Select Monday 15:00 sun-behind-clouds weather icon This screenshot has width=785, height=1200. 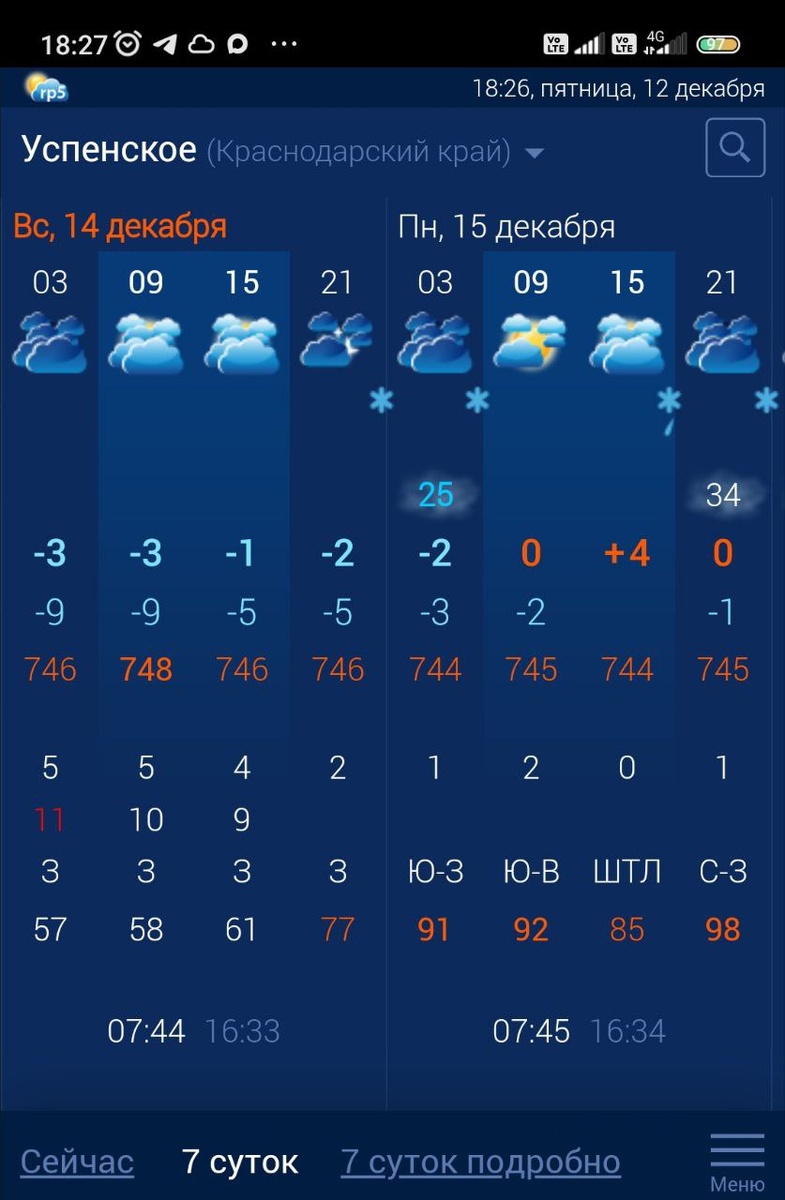pyautogui.click(x=627, y=340)
